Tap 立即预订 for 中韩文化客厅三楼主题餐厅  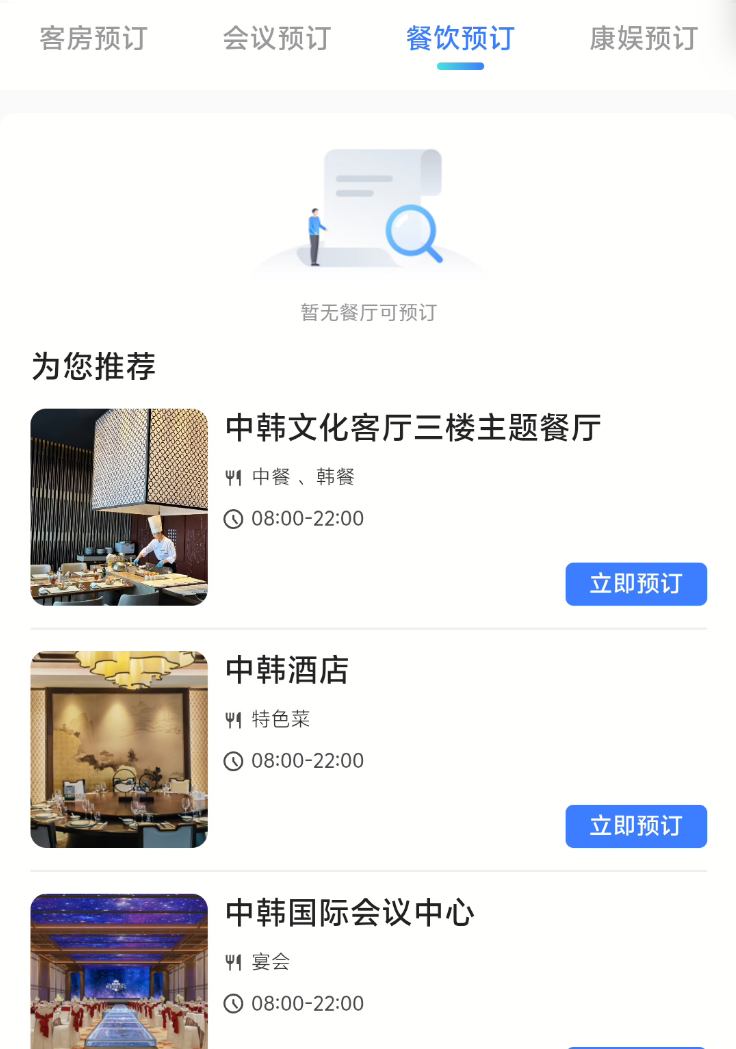point(636,584)
